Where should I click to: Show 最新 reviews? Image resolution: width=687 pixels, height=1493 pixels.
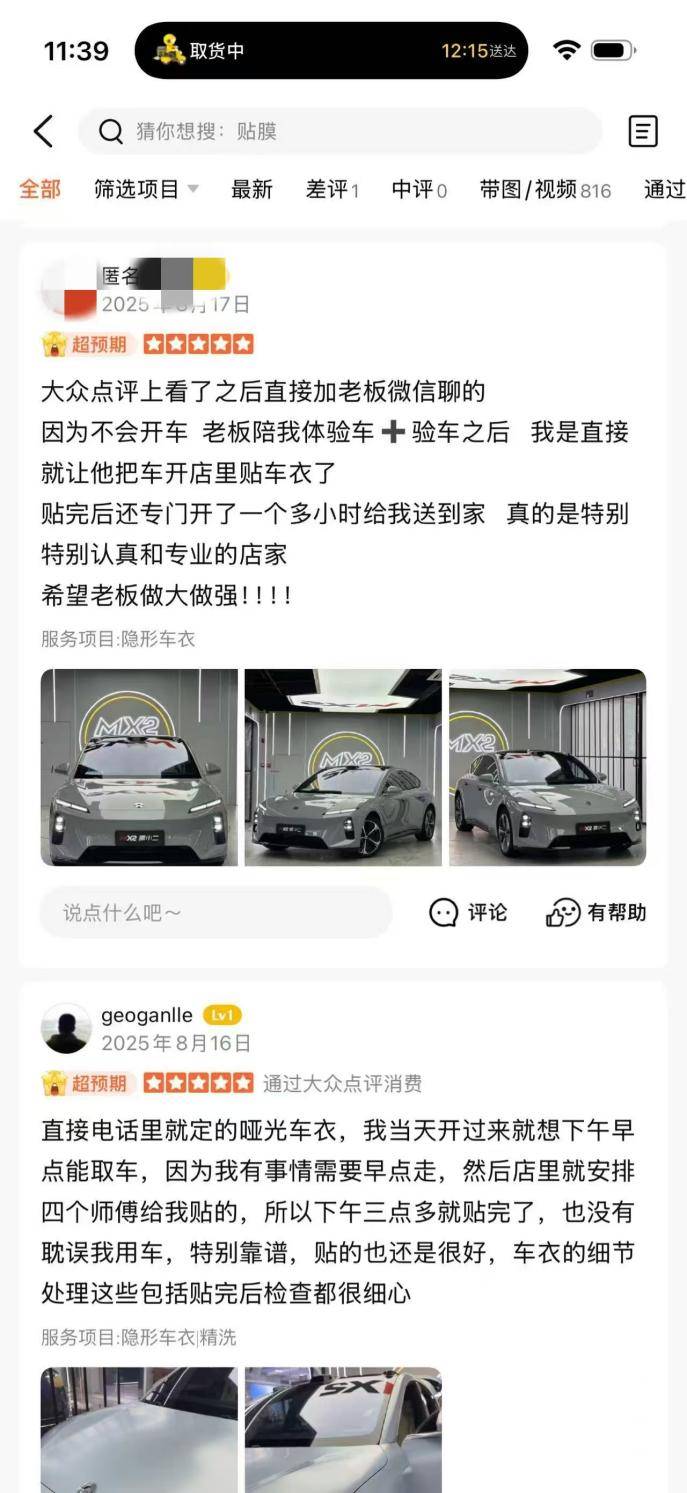coord(251,189)
